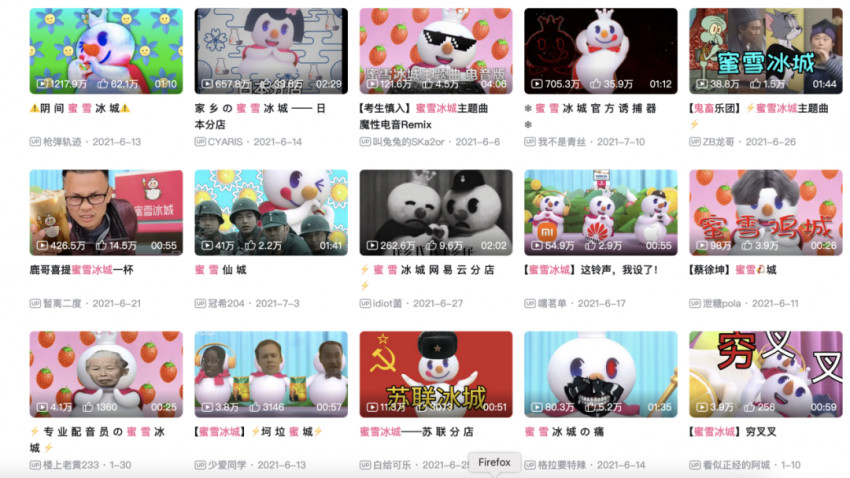Play '蜜雪冰城の痛' video

(x=600, y=373)
